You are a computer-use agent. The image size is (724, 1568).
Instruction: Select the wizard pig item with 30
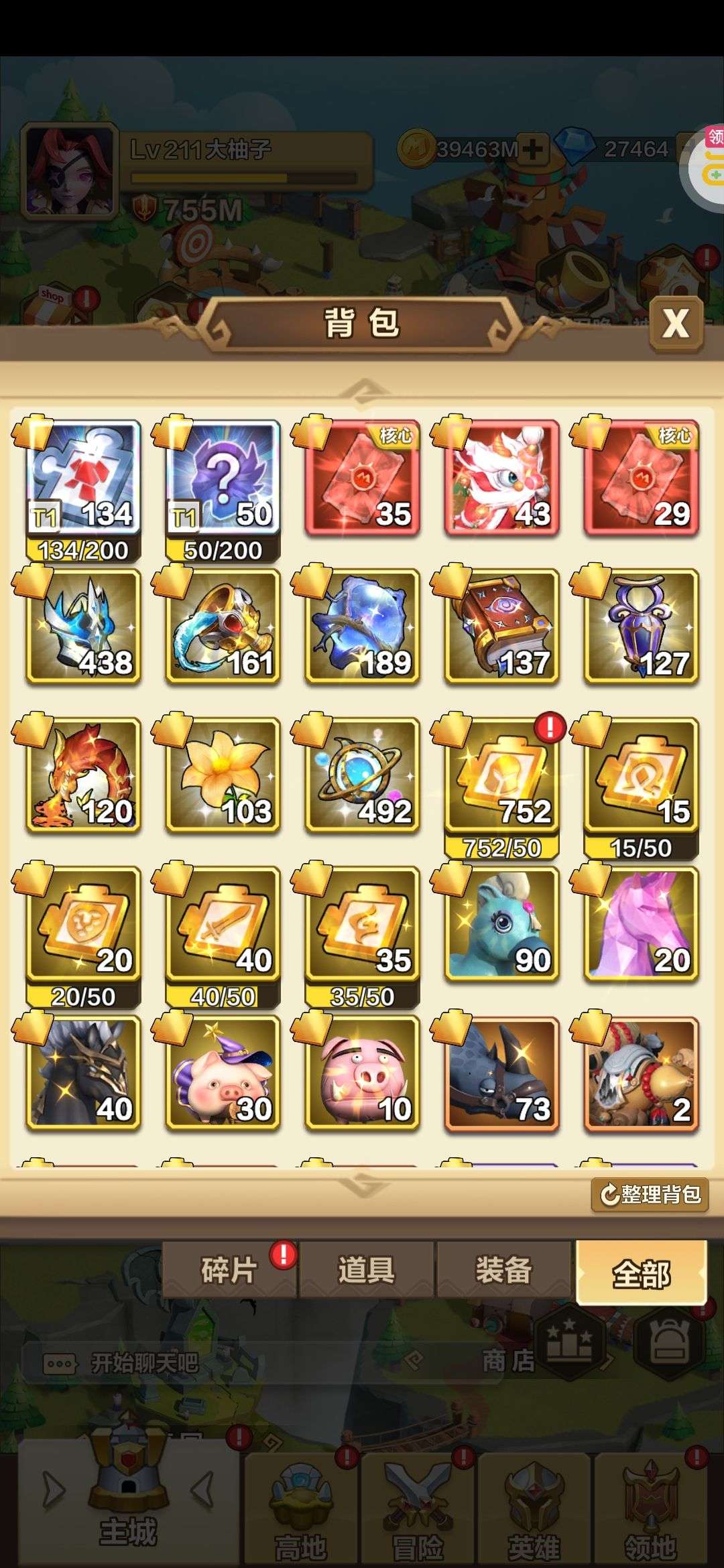(x=223, y=1073)
